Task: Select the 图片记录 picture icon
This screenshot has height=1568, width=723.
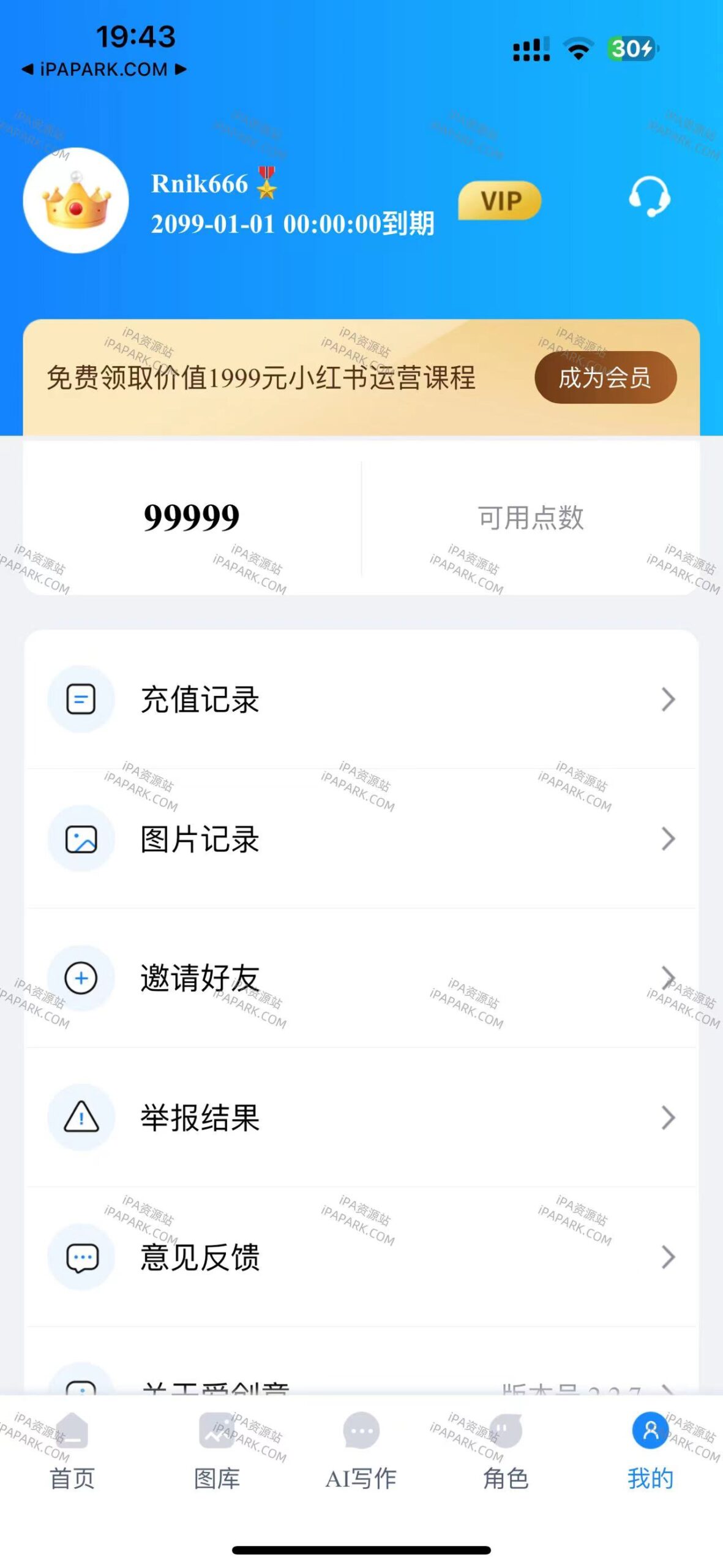Action: pos(81,839)
